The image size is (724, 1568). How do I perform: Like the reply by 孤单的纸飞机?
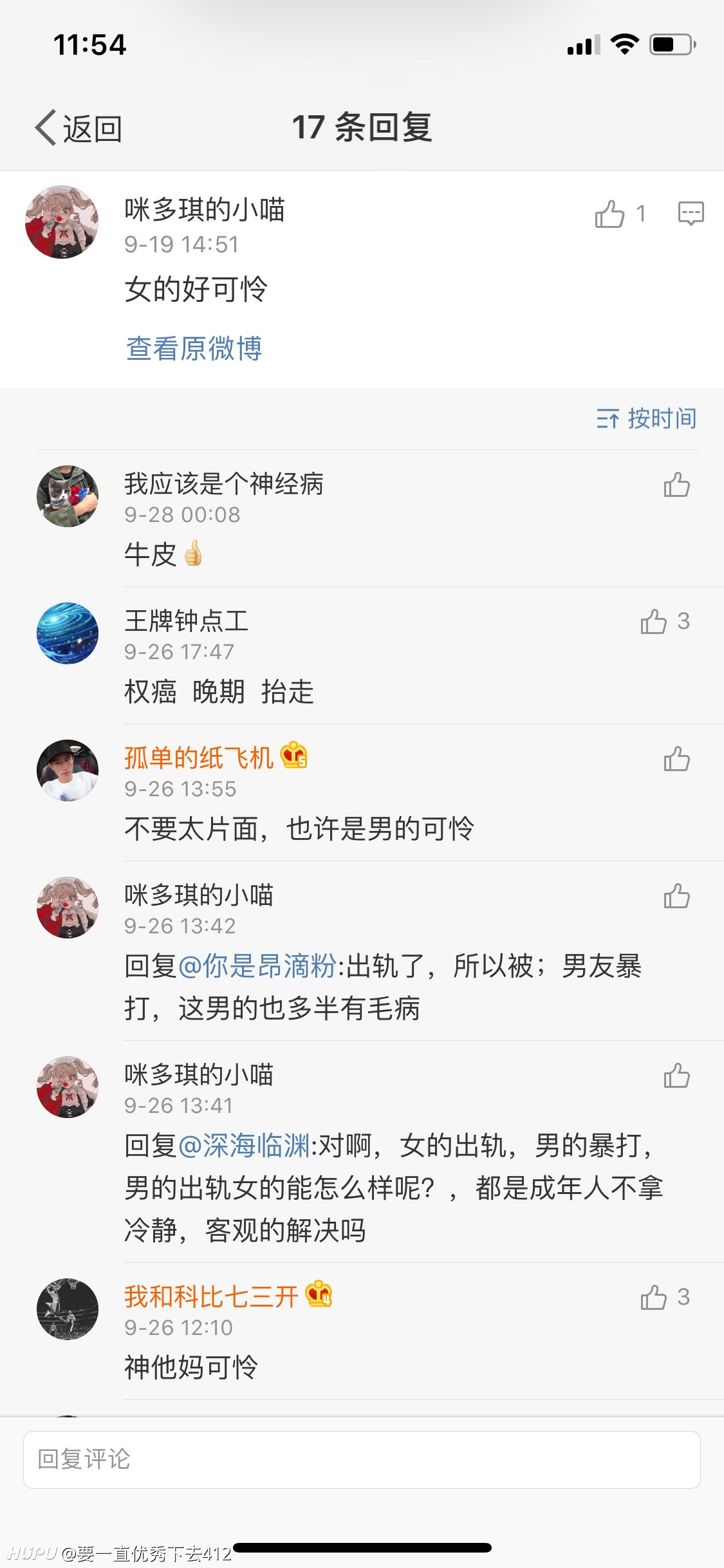tap(676, 759)
